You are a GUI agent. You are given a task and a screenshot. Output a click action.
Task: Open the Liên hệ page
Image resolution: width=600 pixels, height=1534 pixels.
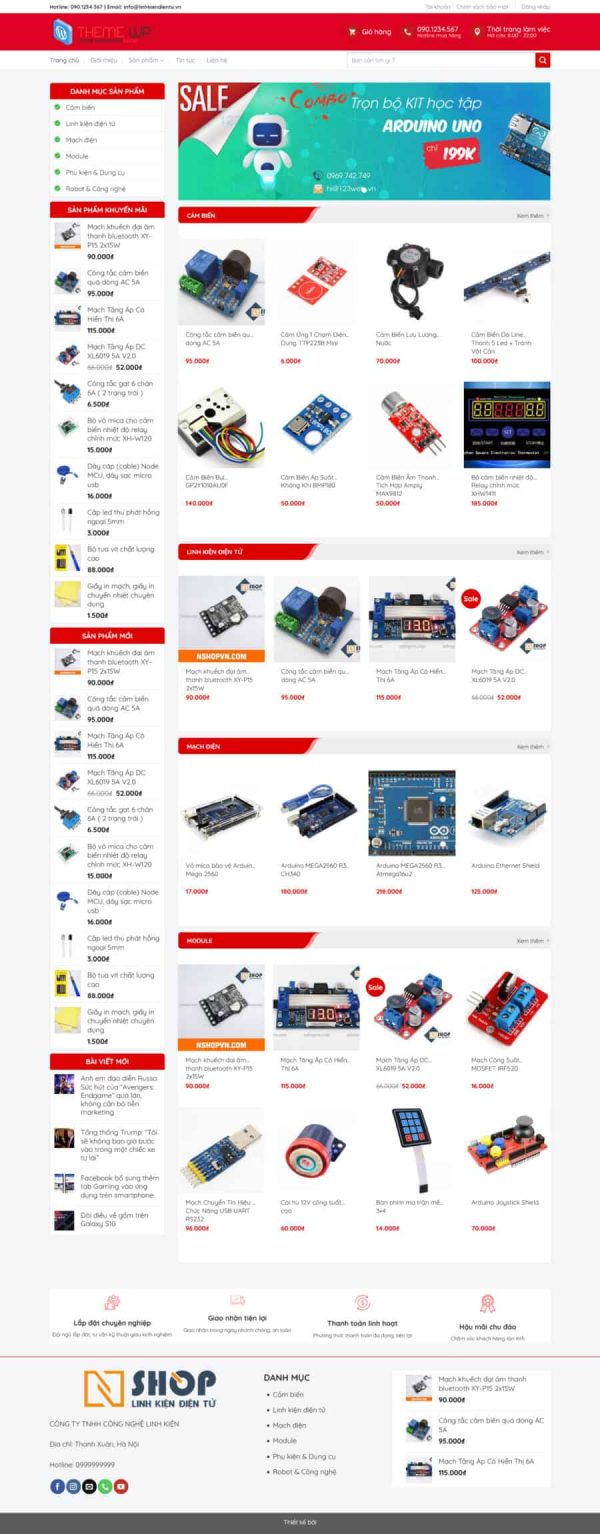point(217,60)
